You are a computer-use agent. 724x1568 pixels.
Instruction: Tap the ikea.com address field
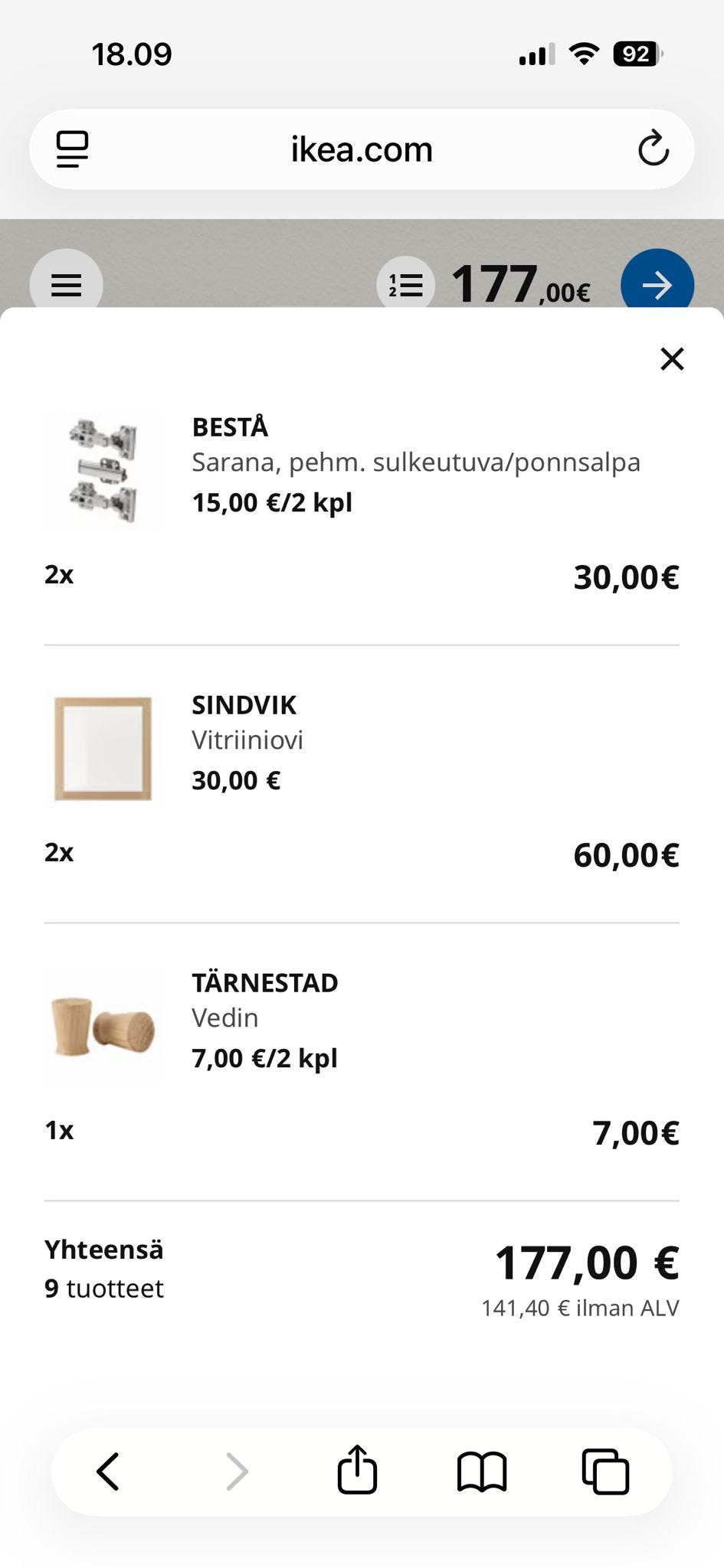tap(362, 149)
